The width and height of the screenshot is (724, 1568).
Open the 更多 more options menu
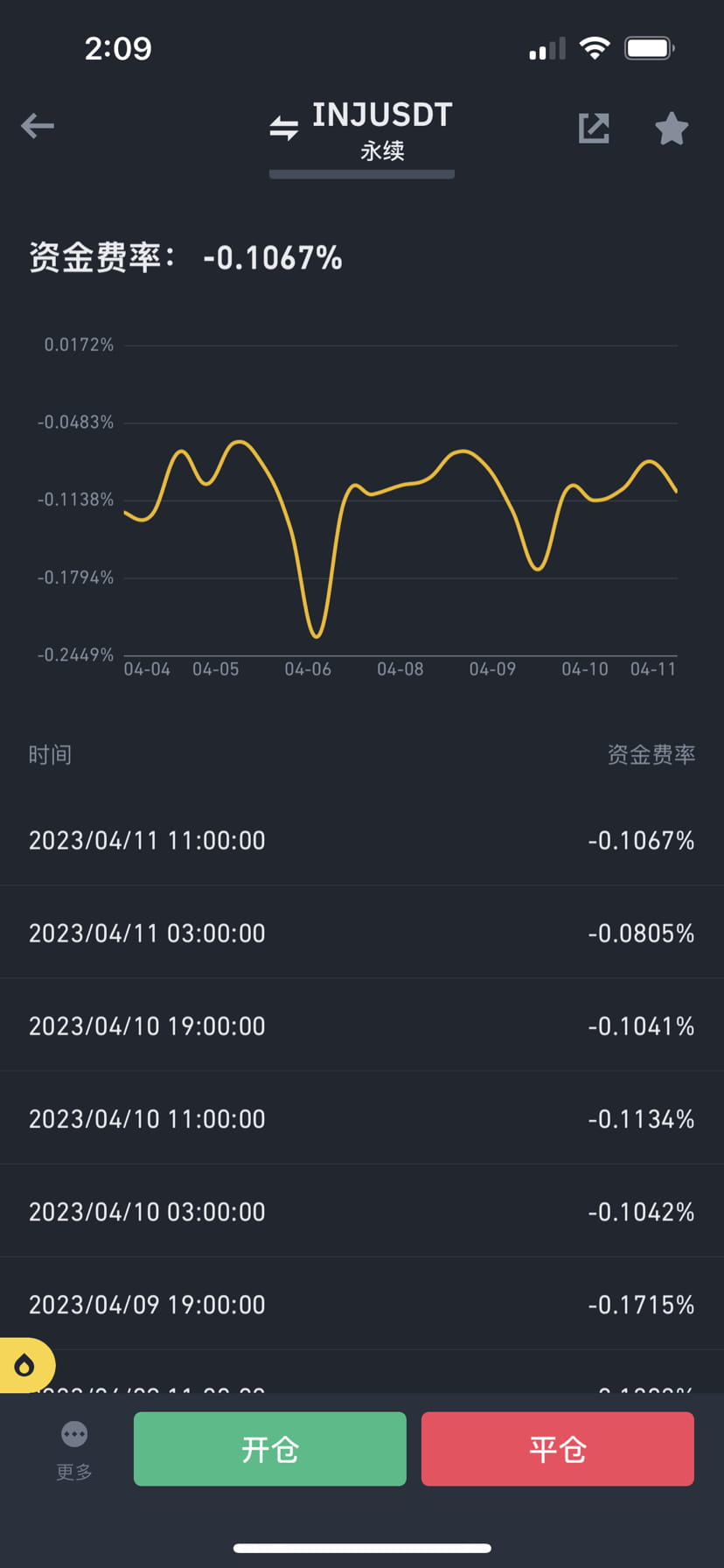[74, 1449]
